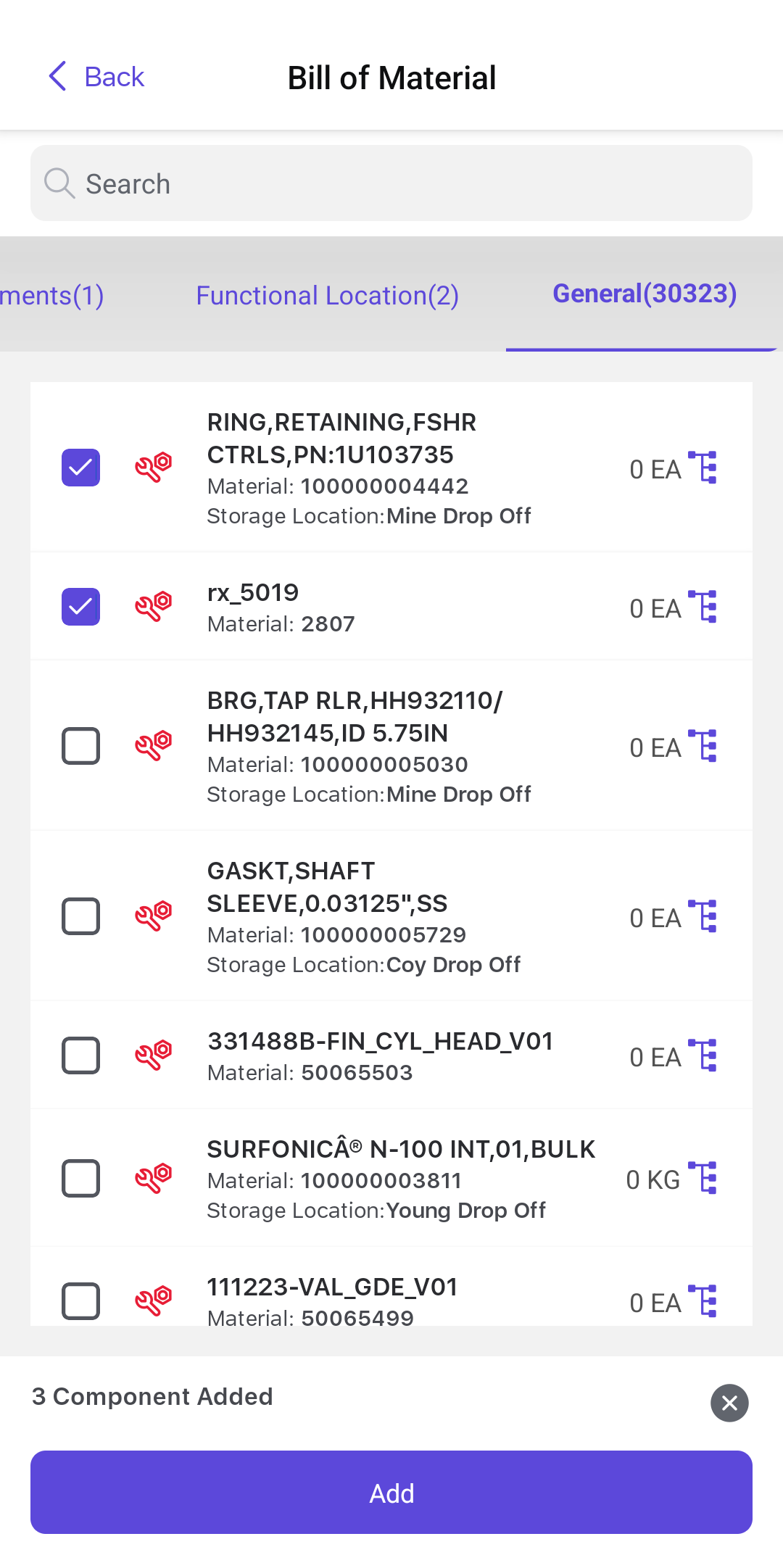
Task: Select 111223-VAL_GDE_V01 checkbox
Action: point(80,1301)
